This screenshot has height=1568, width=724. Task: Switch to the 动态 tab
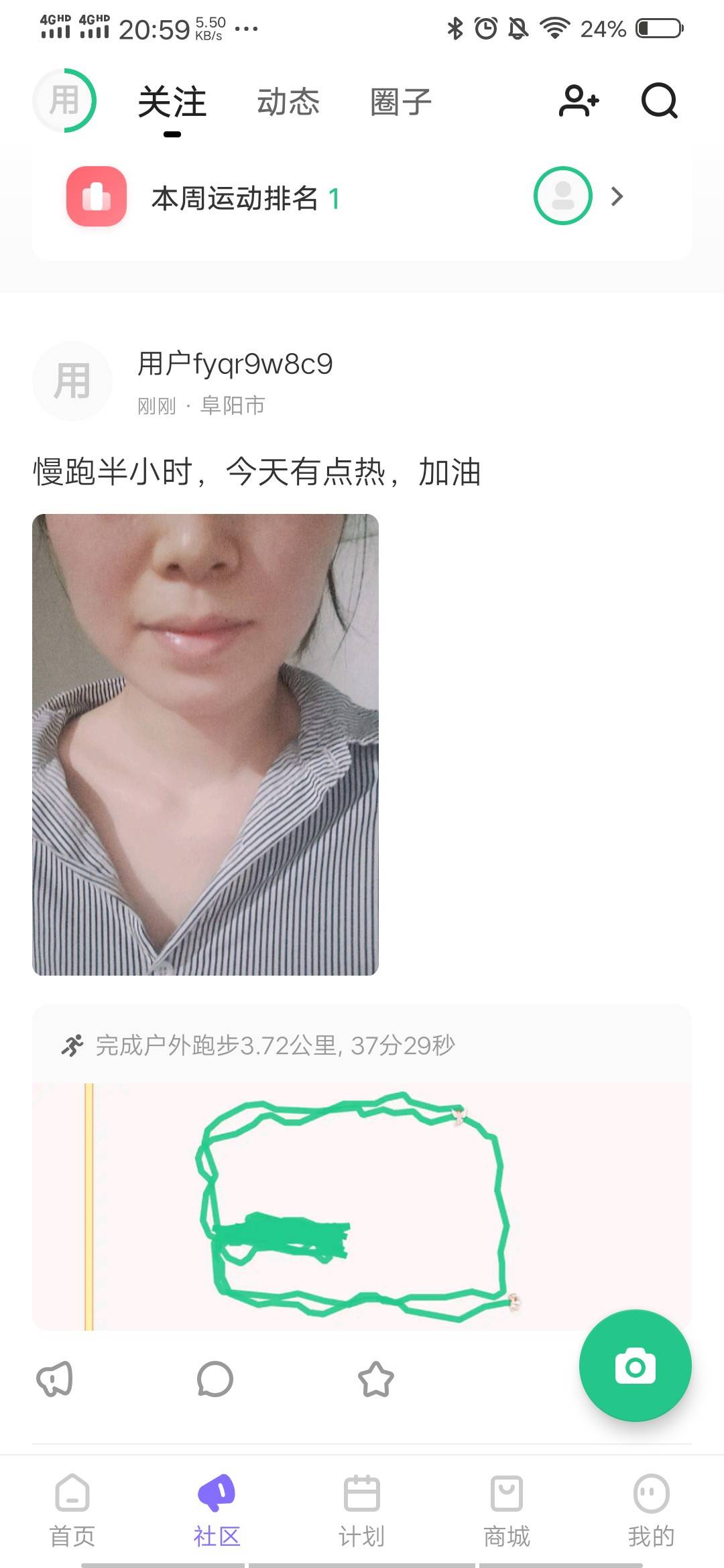pyautogui.click(x=288, y=103)
